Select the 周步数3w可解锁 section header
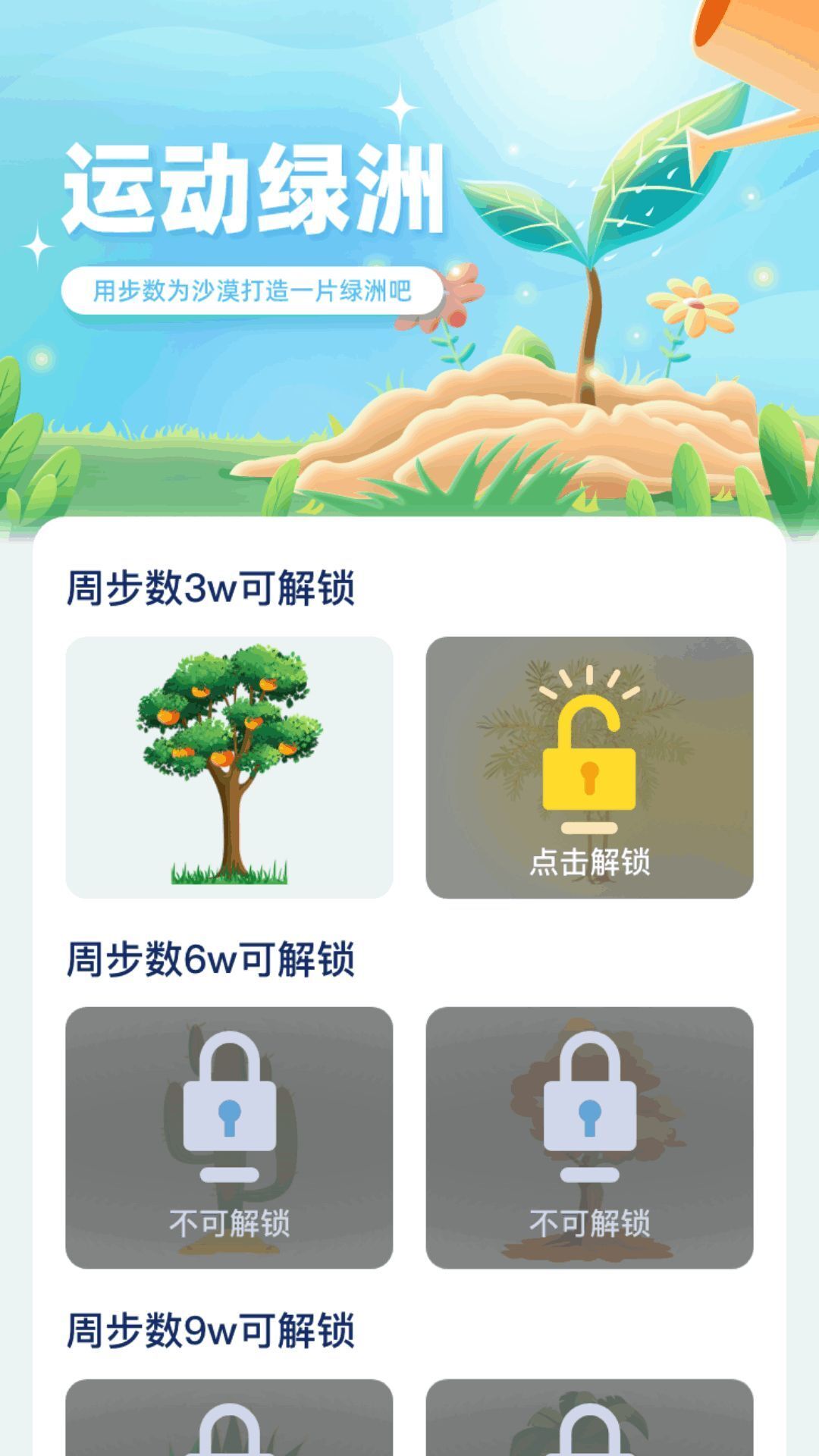The width and height of the screenshot is (819, 1456). [x=209, y=585]
